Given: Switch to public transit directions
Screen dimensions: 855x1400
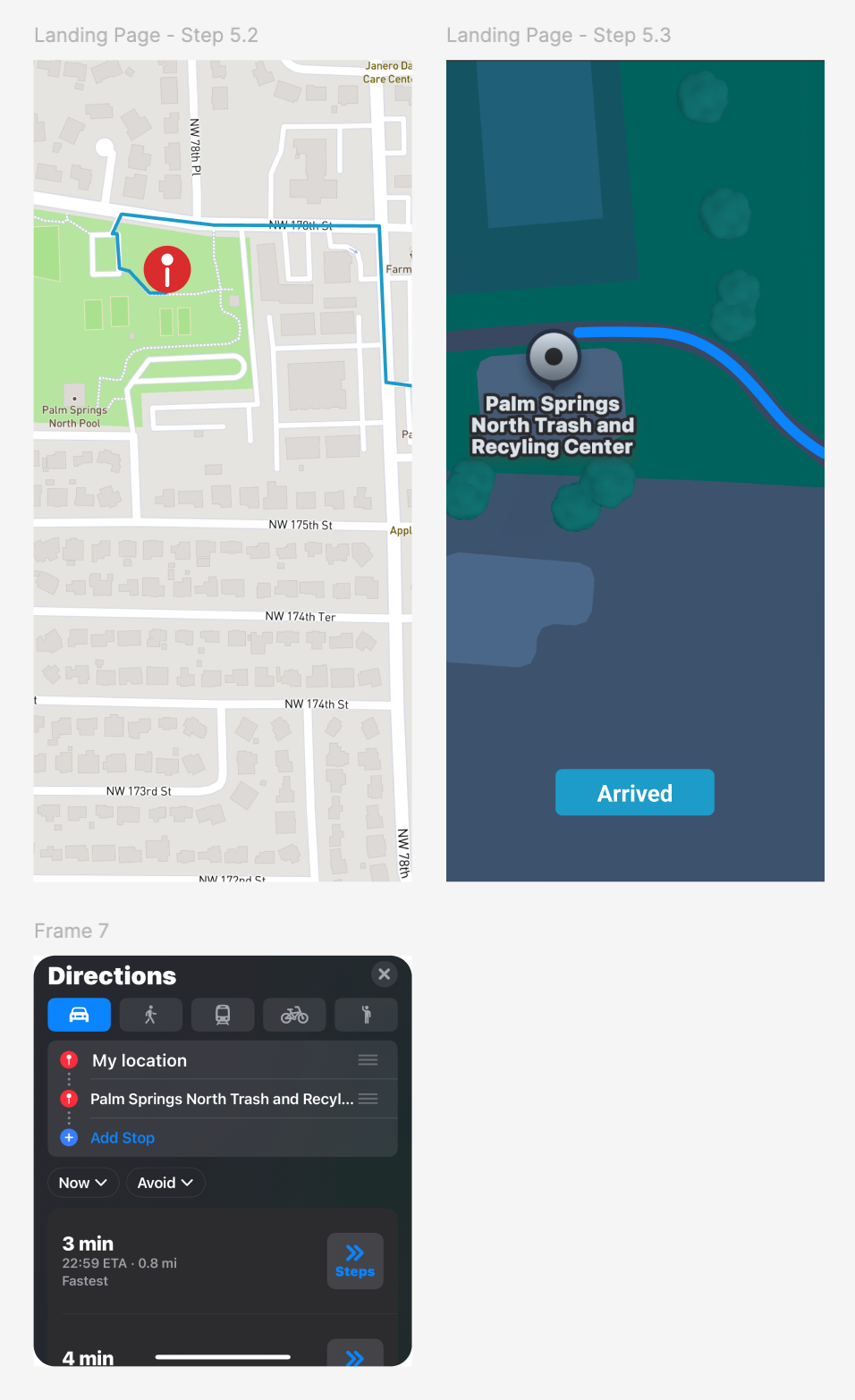Looking at the screenshot, I should [223, 1015].
